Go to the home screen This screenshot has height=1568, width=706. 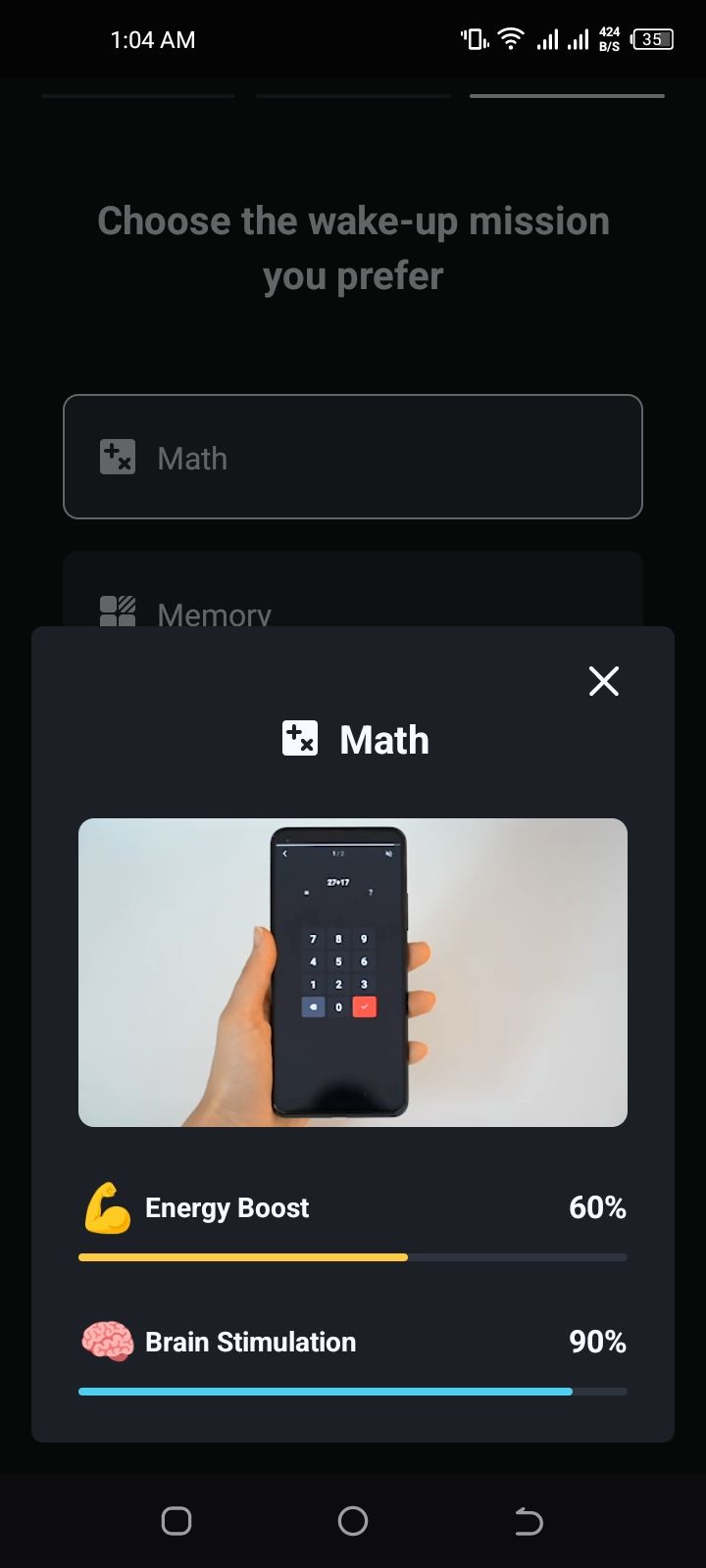pyautogui.click(x=353, y=1521)
